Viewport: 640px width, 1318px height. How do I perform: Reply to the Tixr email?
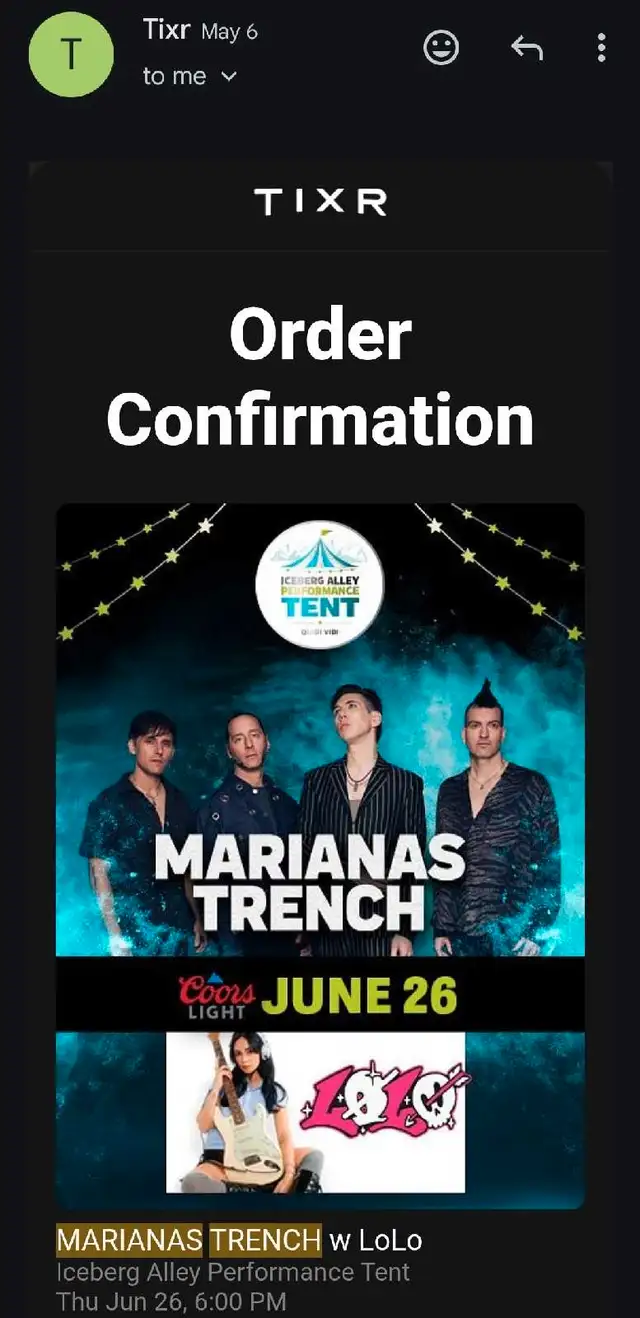point(527,48)
